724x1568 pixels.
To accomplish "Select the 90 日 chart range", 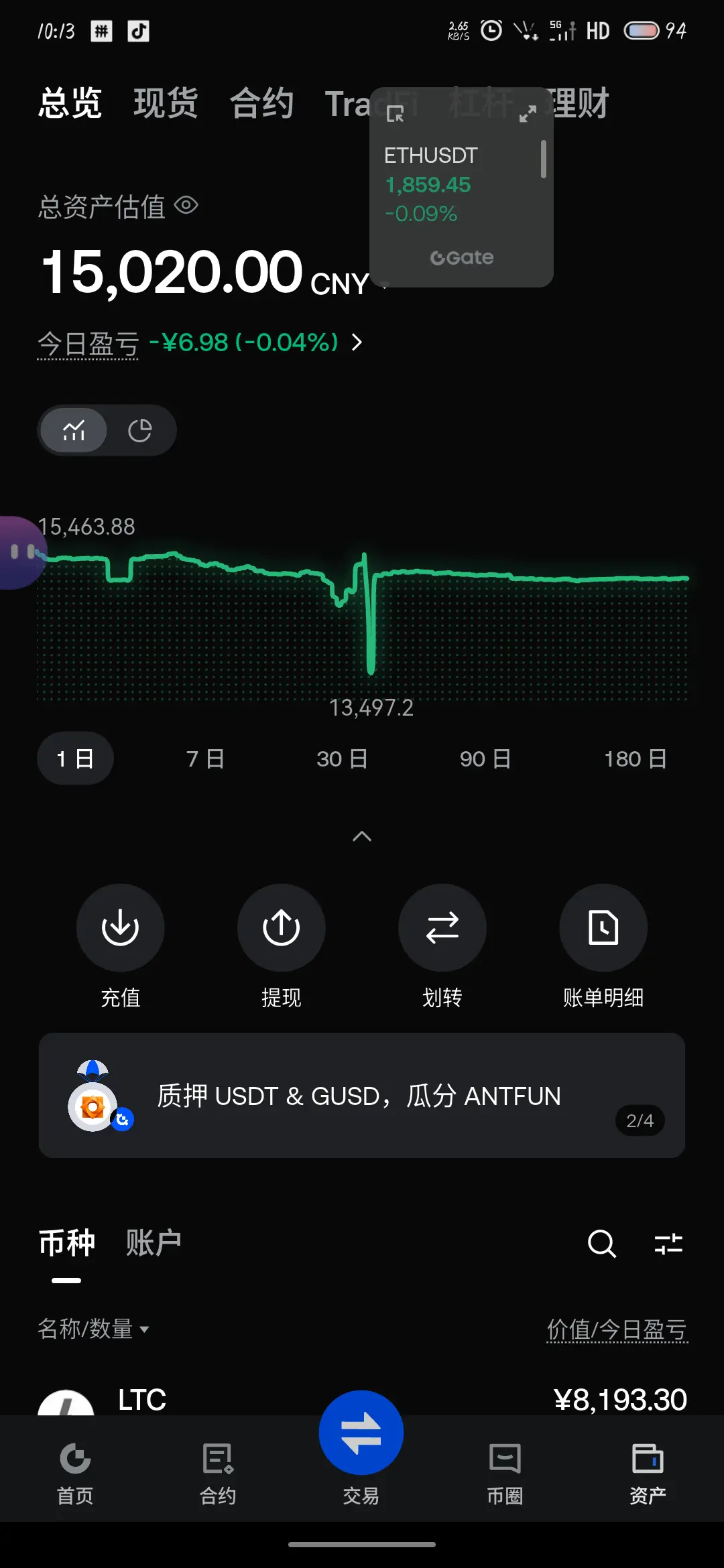I will 485,759.
